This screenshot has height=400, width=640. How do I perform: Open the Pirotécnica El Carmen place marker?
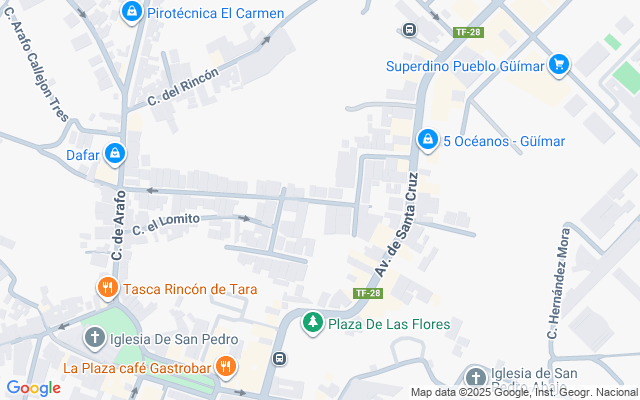coord(131,13)
